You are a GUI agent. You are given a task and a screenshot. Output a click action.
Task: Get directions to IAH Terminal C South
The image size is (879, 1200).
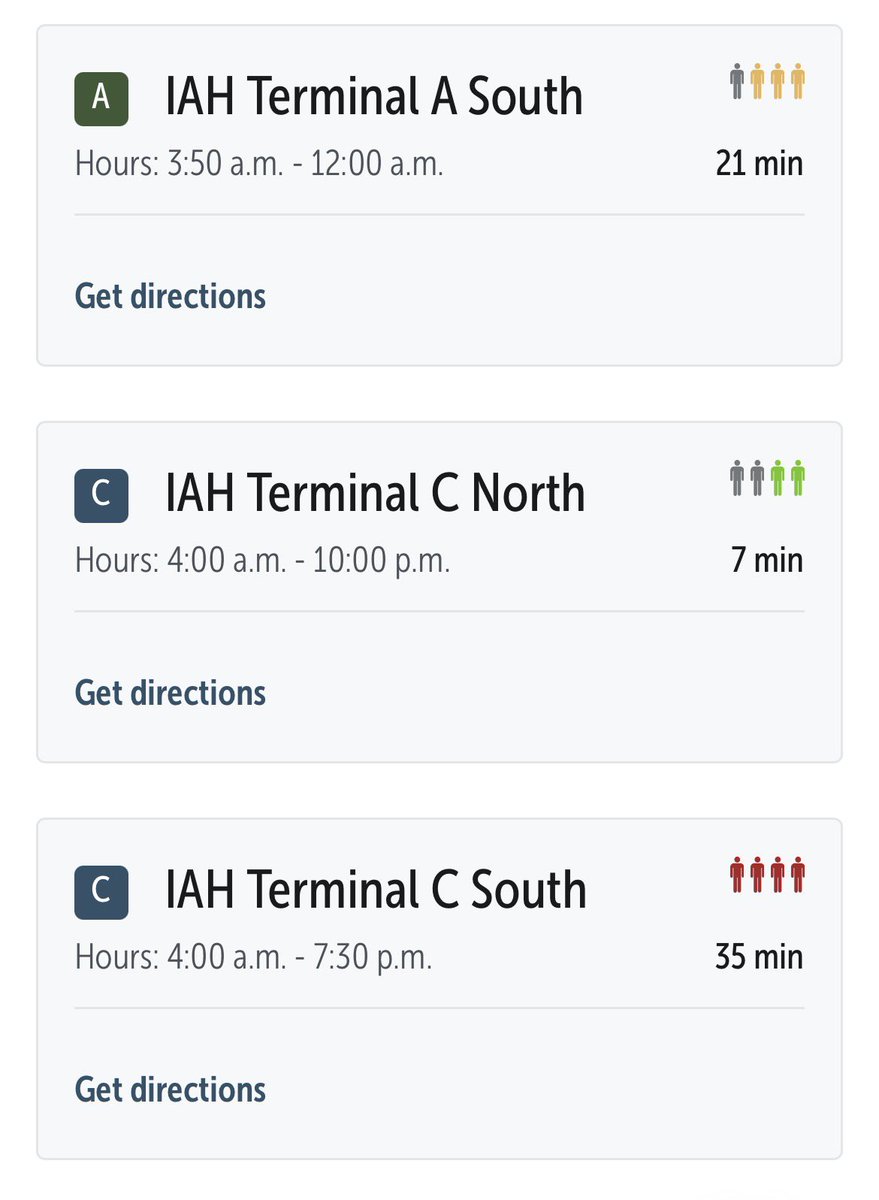tap(170, 1089)
